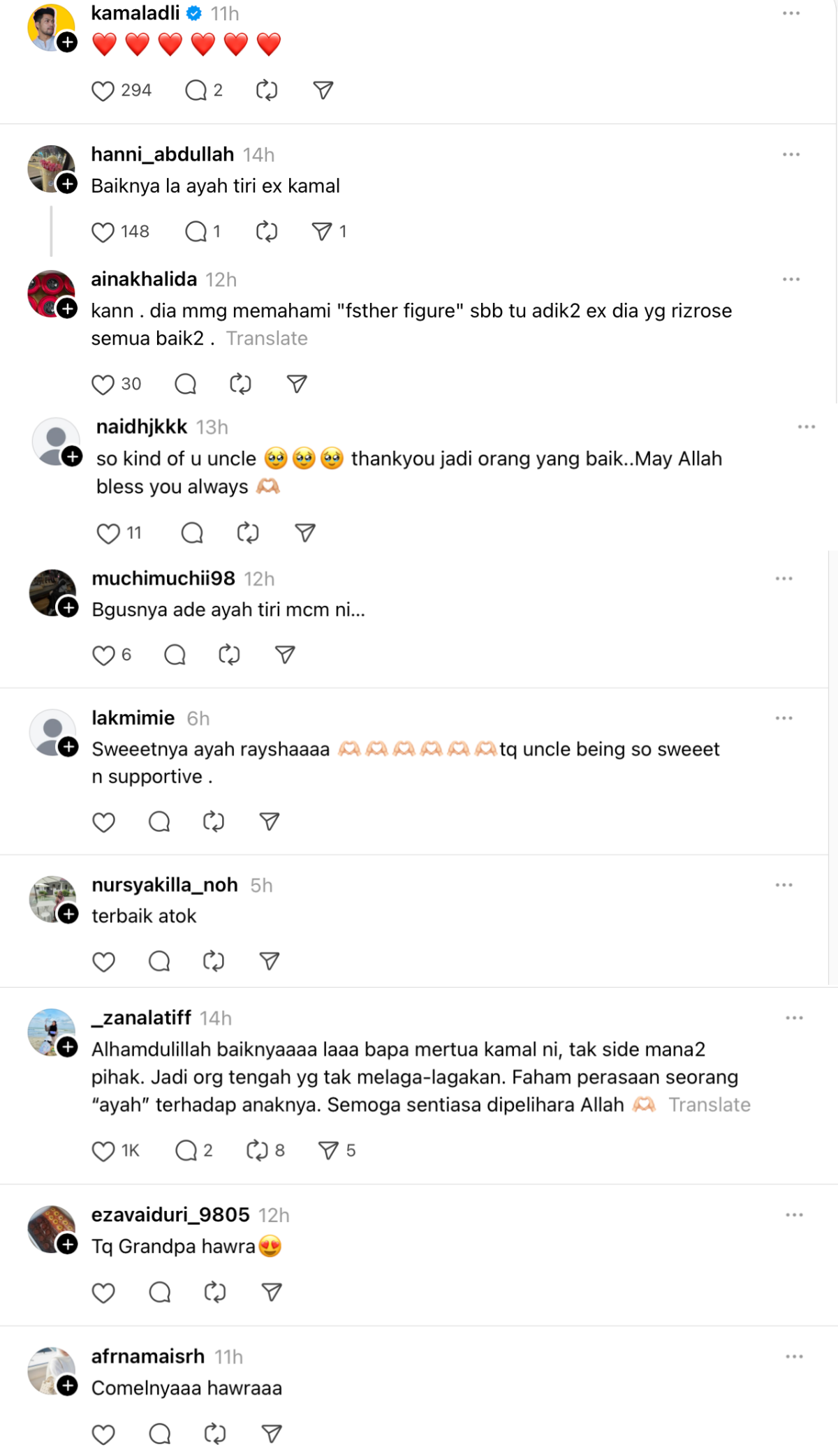The width and height of the screenshot is (838, 1456).
Task: Share muchimuchii98's comment
Action: (285, 655)
